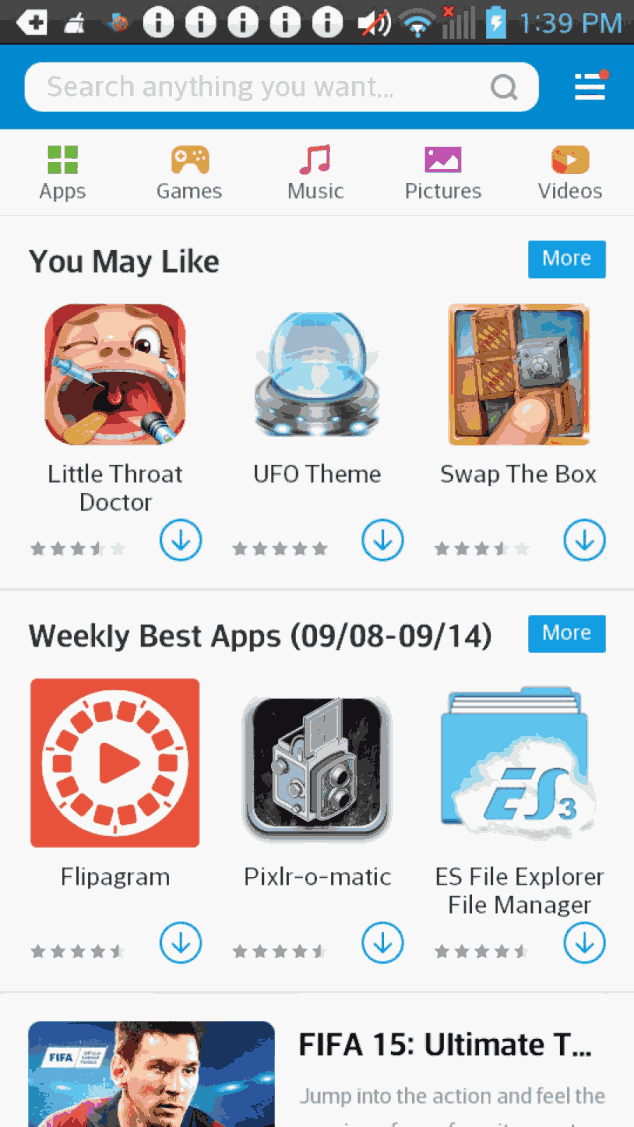Go to the Videos category
This screenshot has height=1127, width=634.
pos(570,172)
